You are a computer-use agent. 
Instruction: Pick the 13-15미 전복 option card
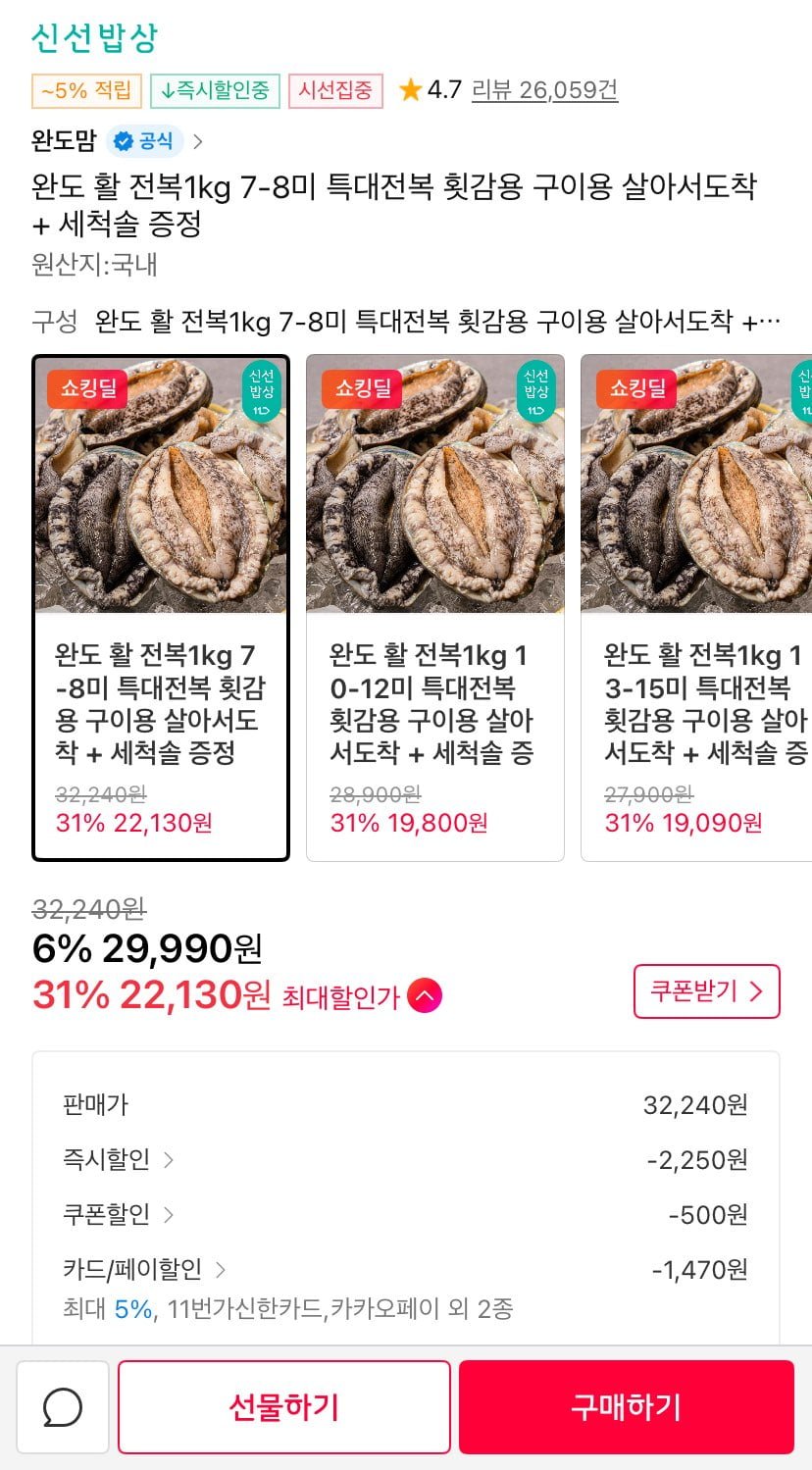[x=698, y=608]
